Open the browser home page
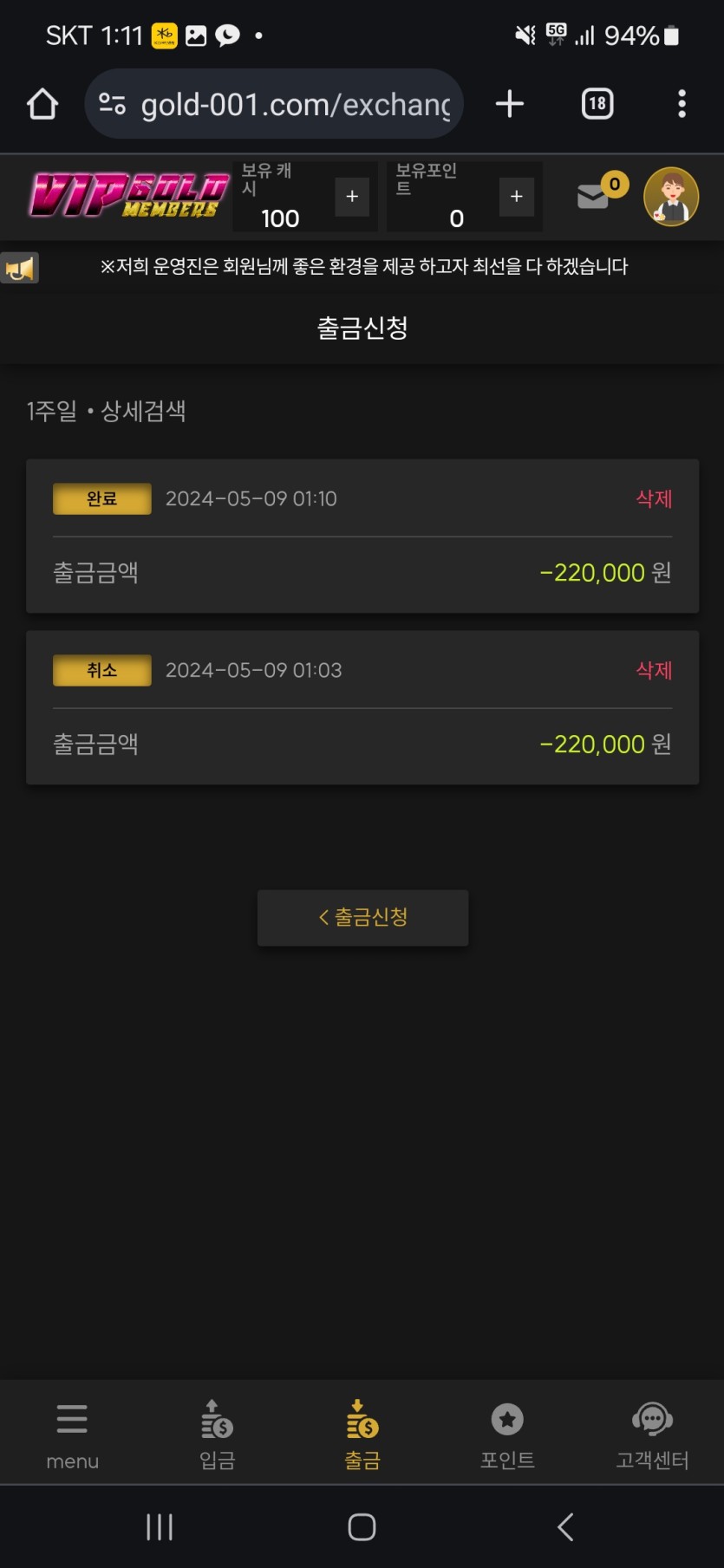The height and width of the screenshot is (1568, 724). [x=42, y=104]
